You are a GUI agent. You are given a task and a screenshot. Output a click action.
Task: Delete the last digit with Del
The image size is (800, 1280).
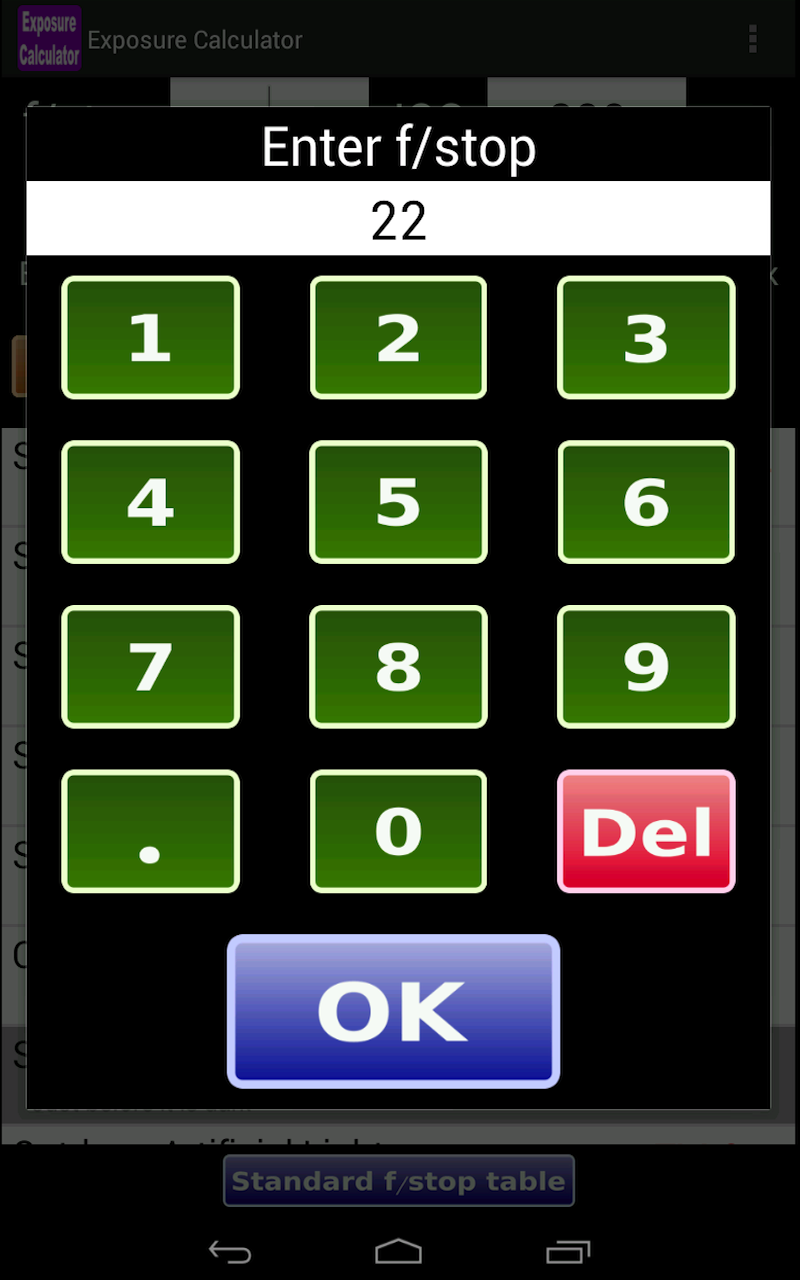[646, 831]
